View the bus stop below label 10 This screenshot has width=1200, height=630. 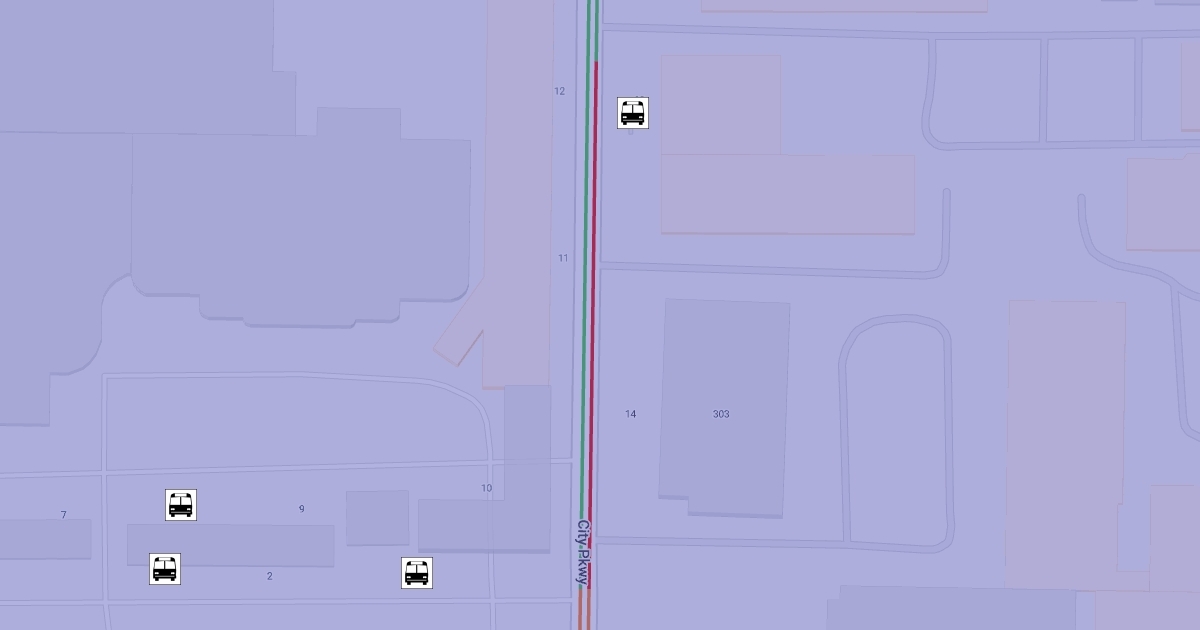coord(417,573)
